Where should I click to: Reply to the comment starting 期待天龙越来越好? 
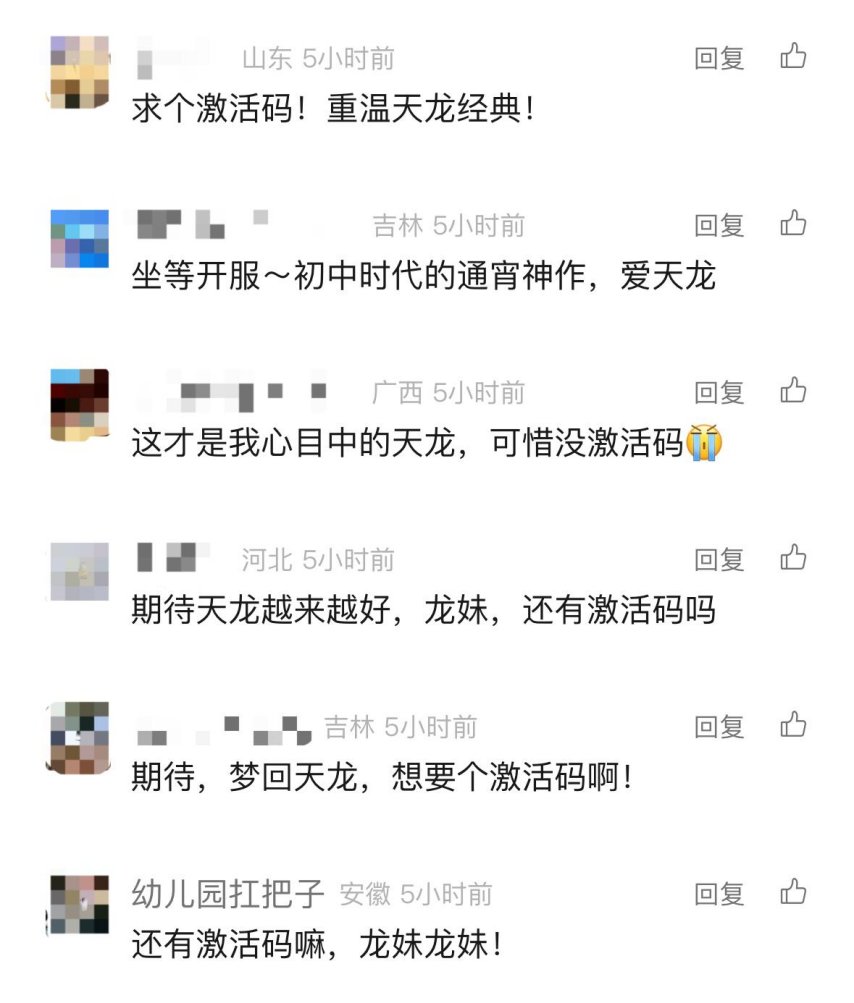[x=719, y=559]
